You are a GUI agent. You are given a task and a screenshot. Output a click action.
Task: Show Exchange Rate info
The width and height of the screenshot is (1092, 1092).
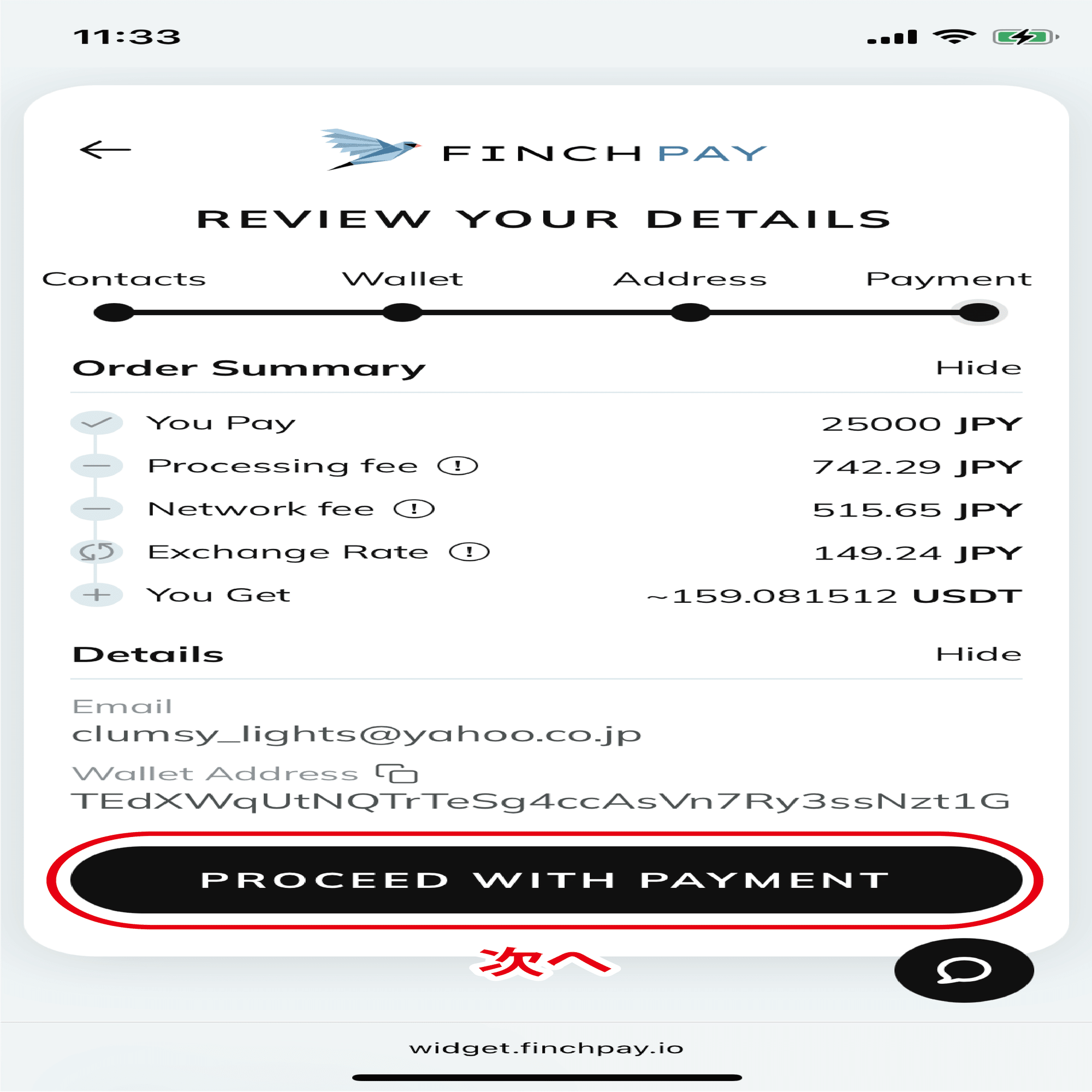469,552
